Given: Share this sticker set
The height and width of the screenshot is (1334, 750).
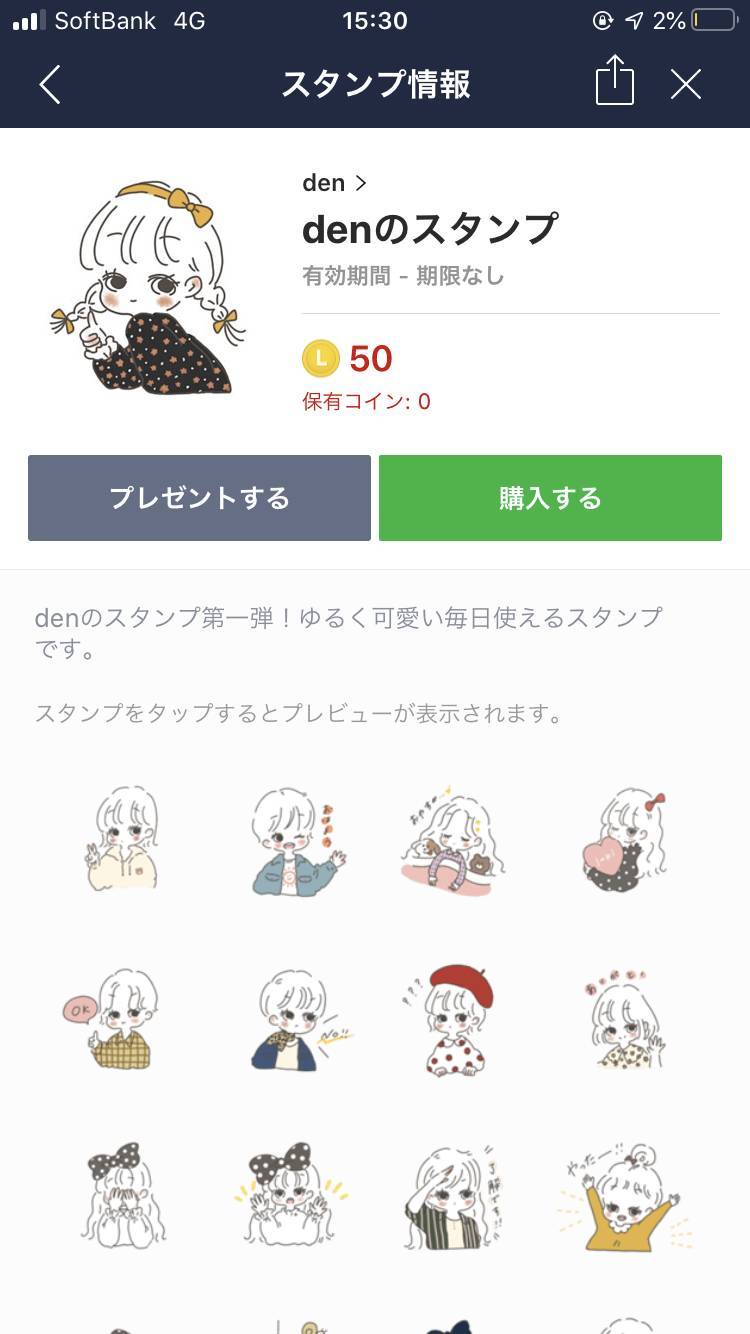Looking at the screenshot, I should pyautogui.click(x=615, y=80).
